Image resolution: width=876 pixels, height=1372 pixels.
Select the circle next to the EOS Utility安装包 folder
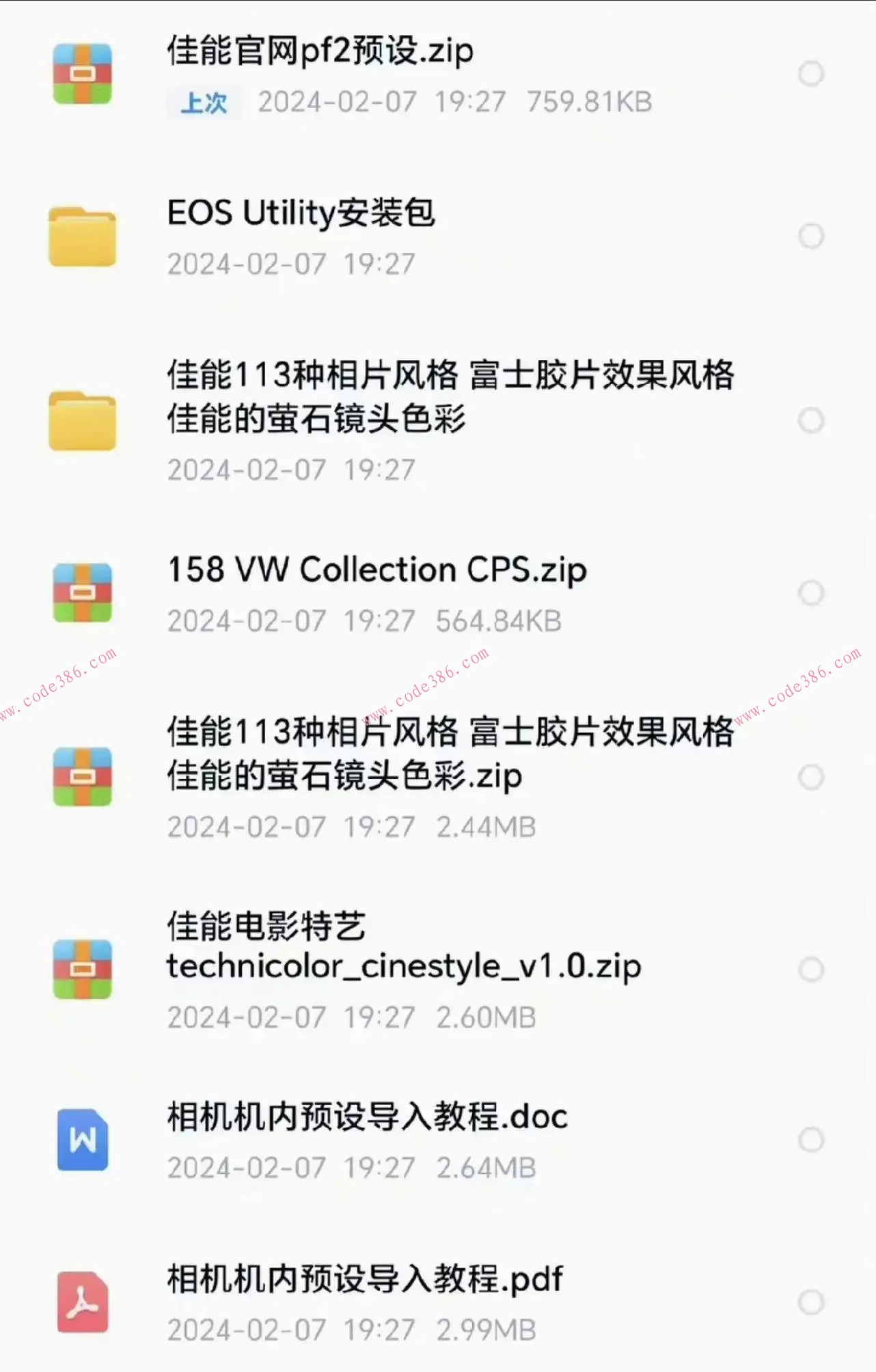(x=810, y=237)
